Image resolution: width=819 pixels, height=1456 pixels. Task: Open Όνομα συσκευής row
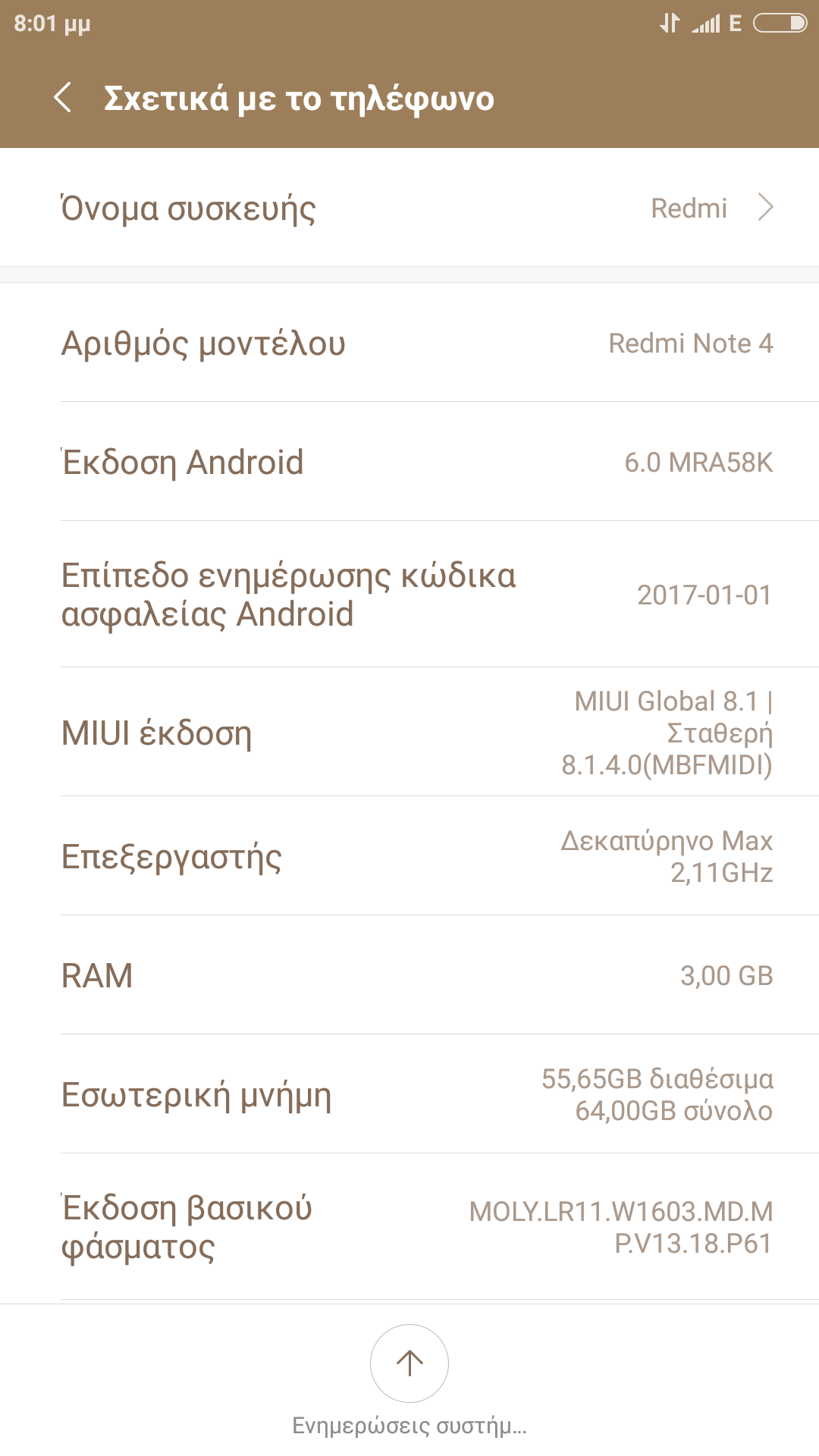coord(409,208)
